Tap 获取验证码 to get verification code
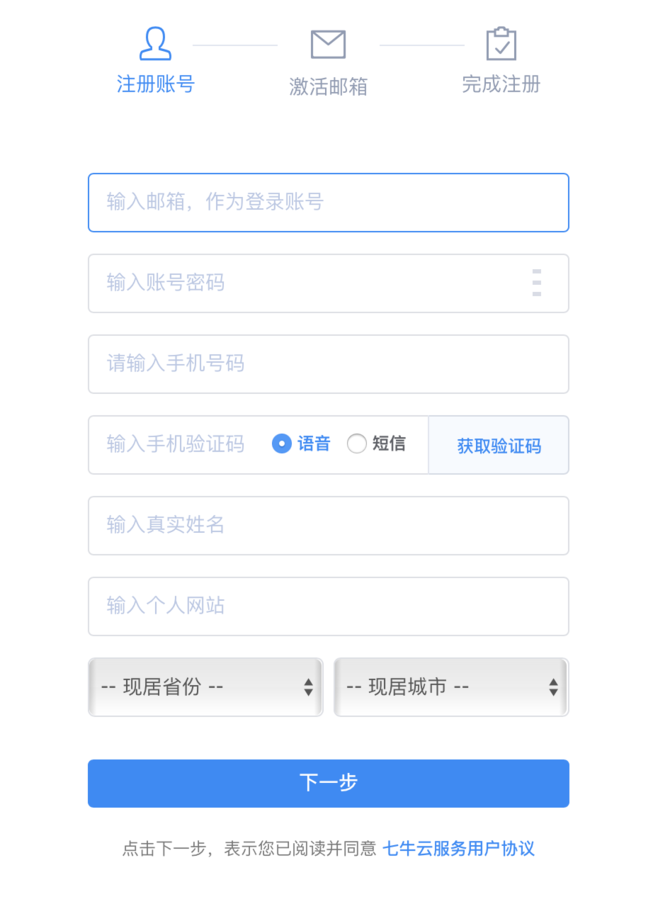This screenshot has height=904, width=670. pos(499,446)
